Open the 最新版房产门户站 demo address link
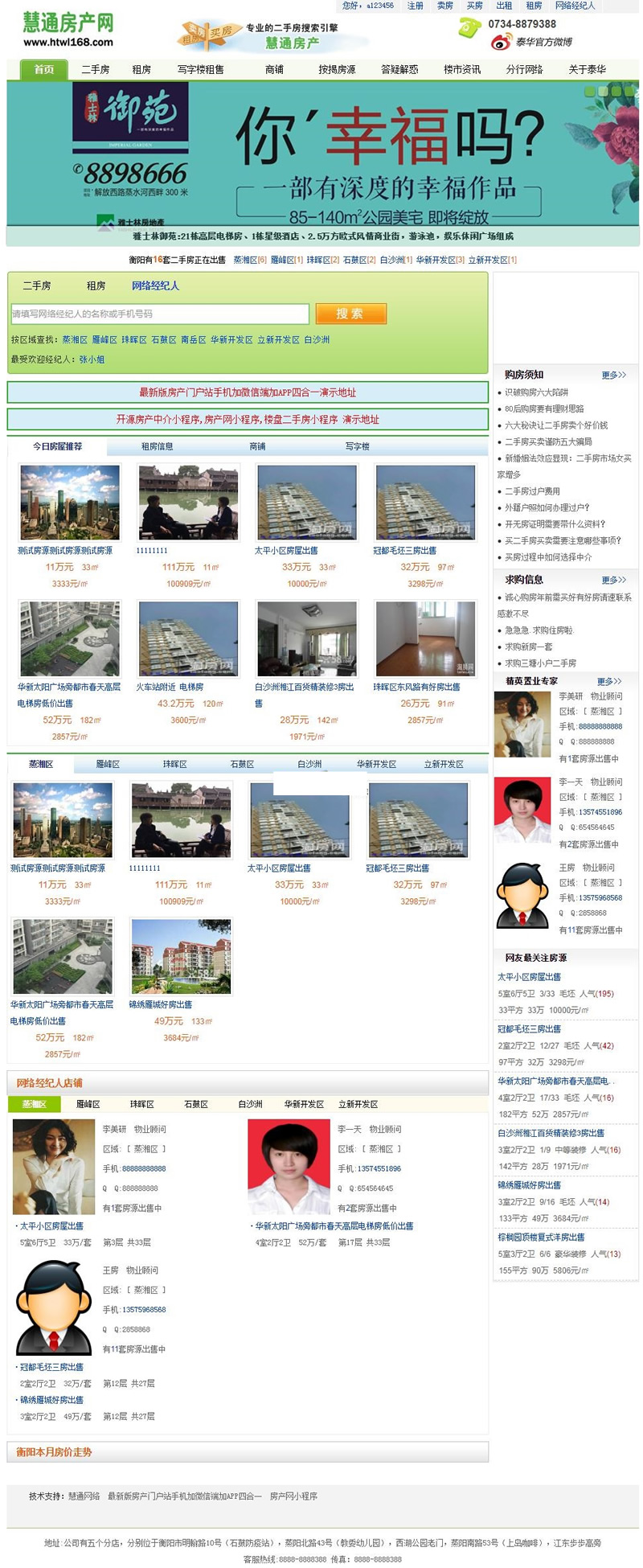Viewport: 643px width, 1568px height. (x=248, y=392)
